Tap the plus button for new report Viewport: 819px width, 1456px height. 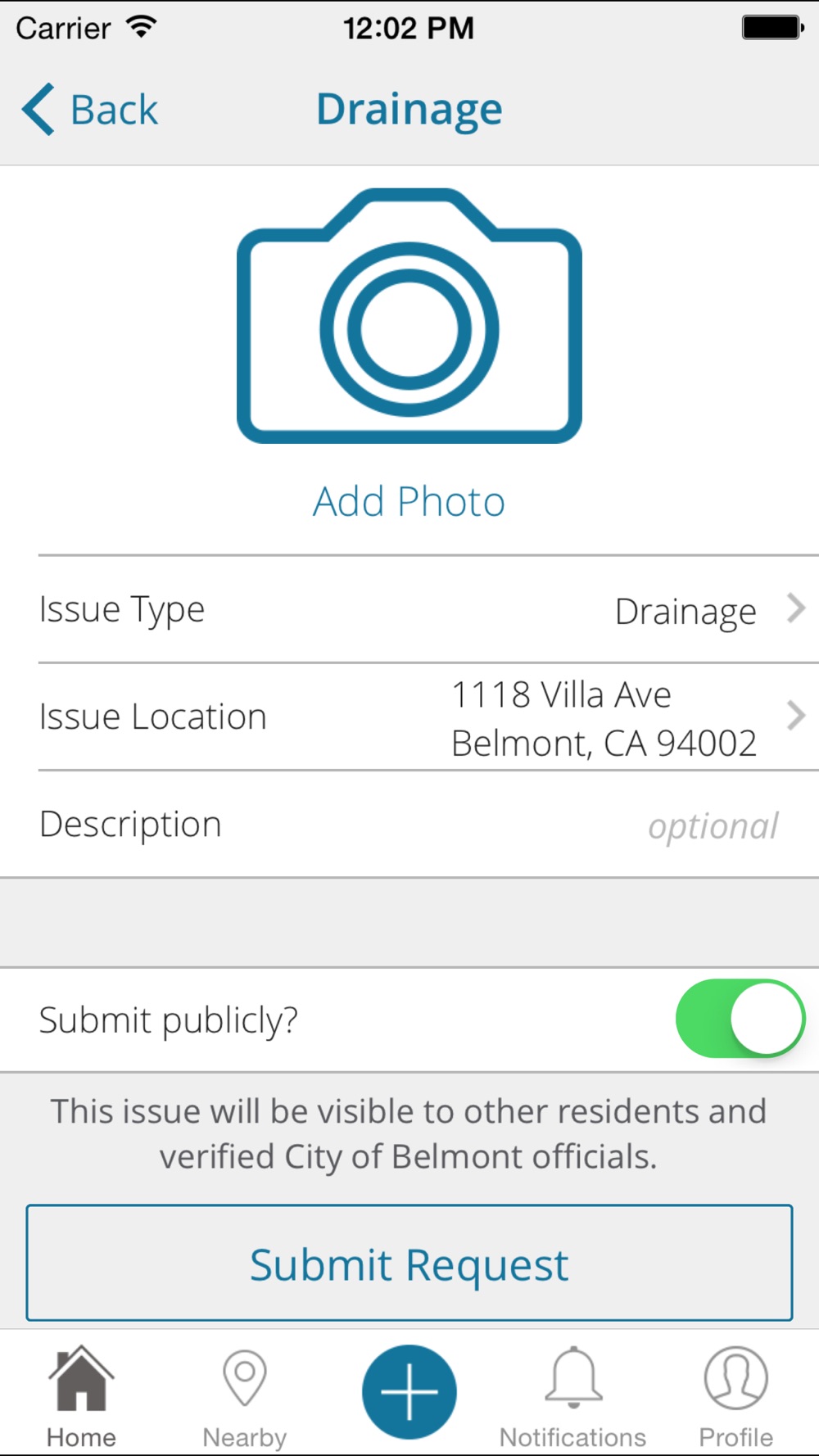409,1392
